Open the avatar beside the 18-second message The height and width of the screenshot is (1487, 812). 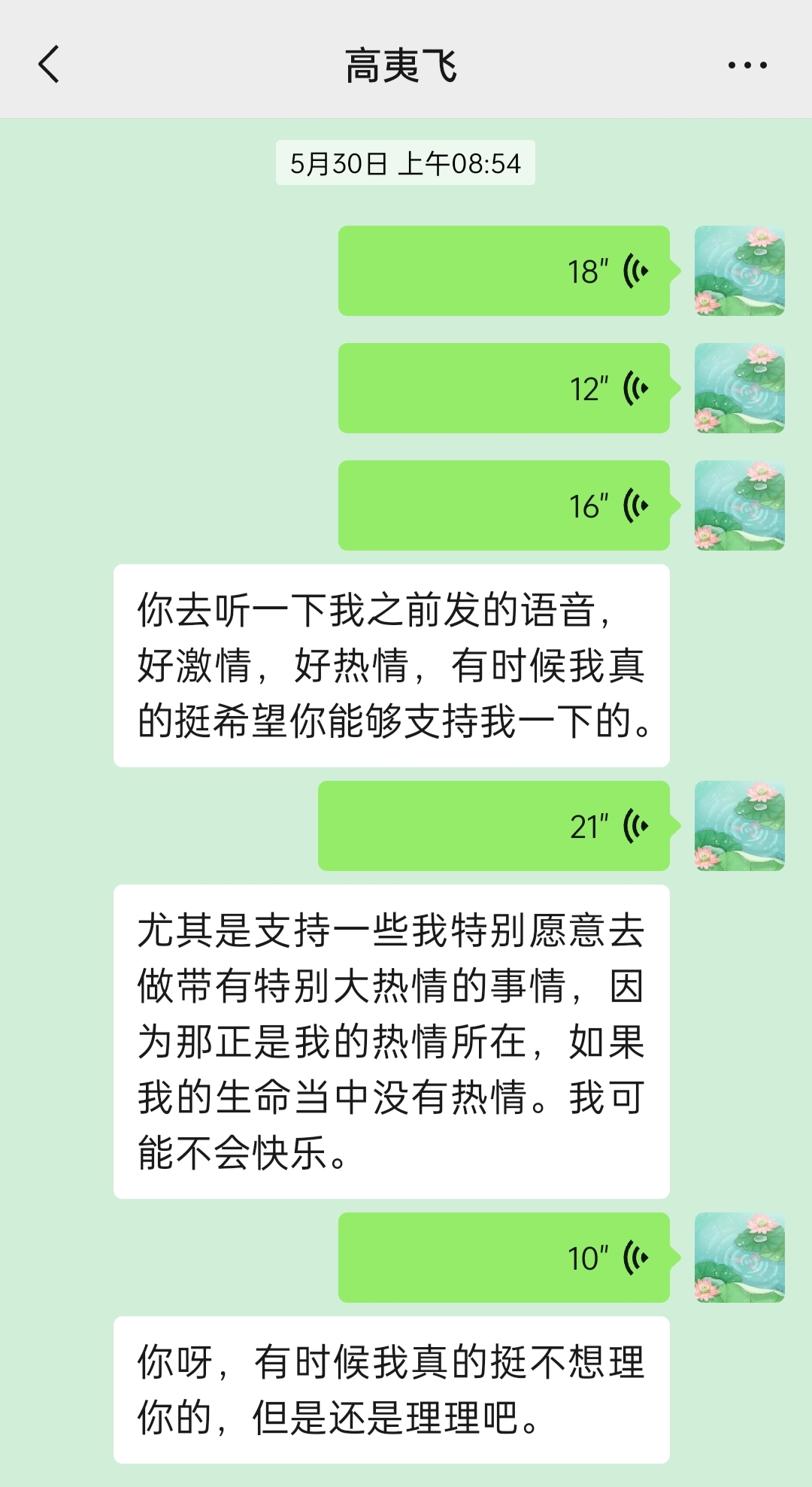(739, 271)
